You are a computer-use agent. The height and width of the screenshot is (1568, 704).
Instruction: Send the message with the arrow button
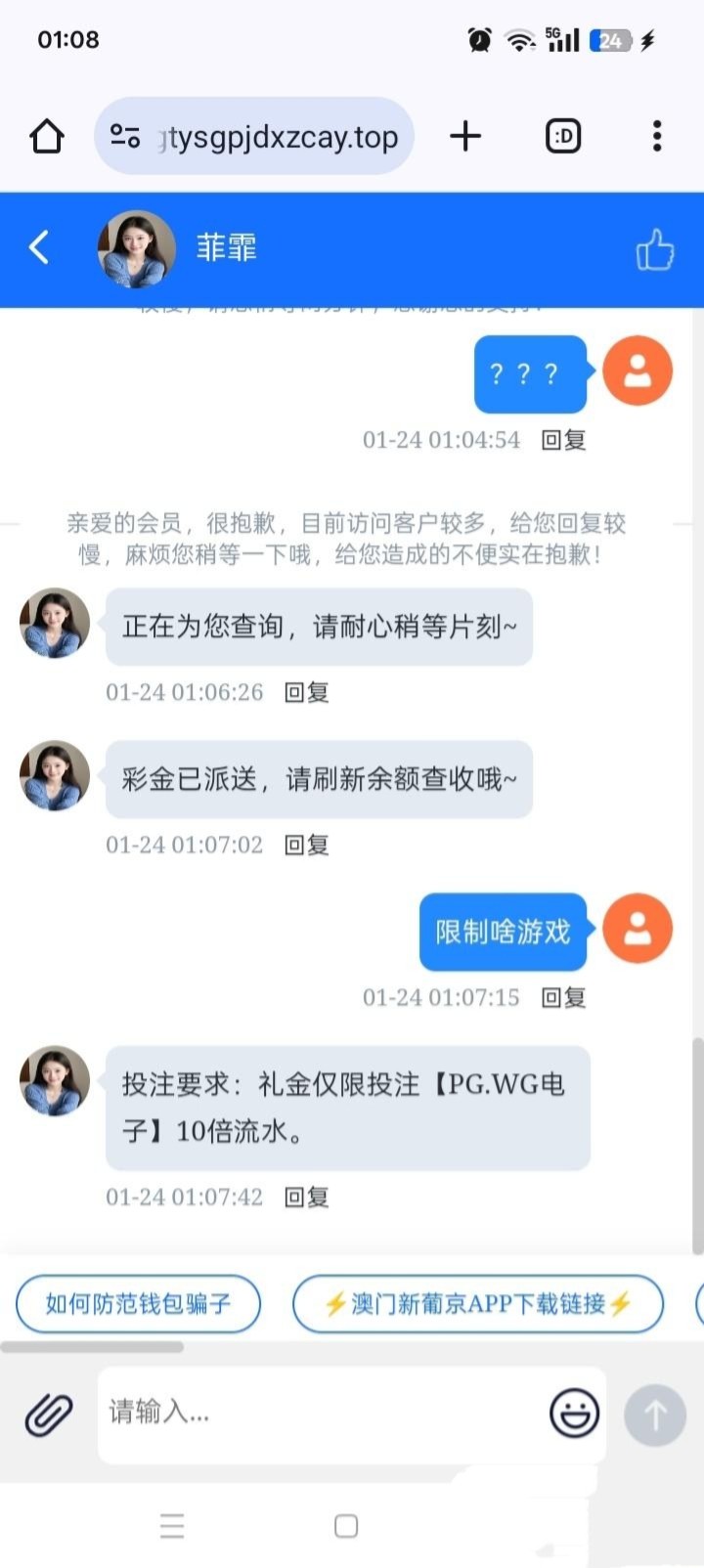tap(655, 1414)
